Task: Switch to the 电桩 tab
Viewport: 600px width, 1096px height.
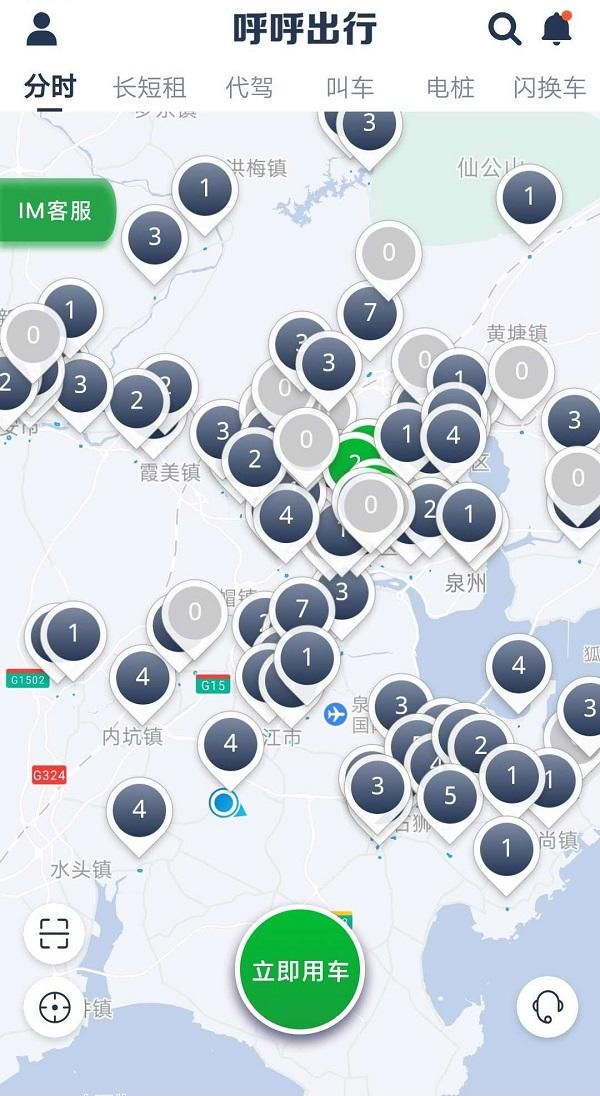Action: [x=450, y=88]
